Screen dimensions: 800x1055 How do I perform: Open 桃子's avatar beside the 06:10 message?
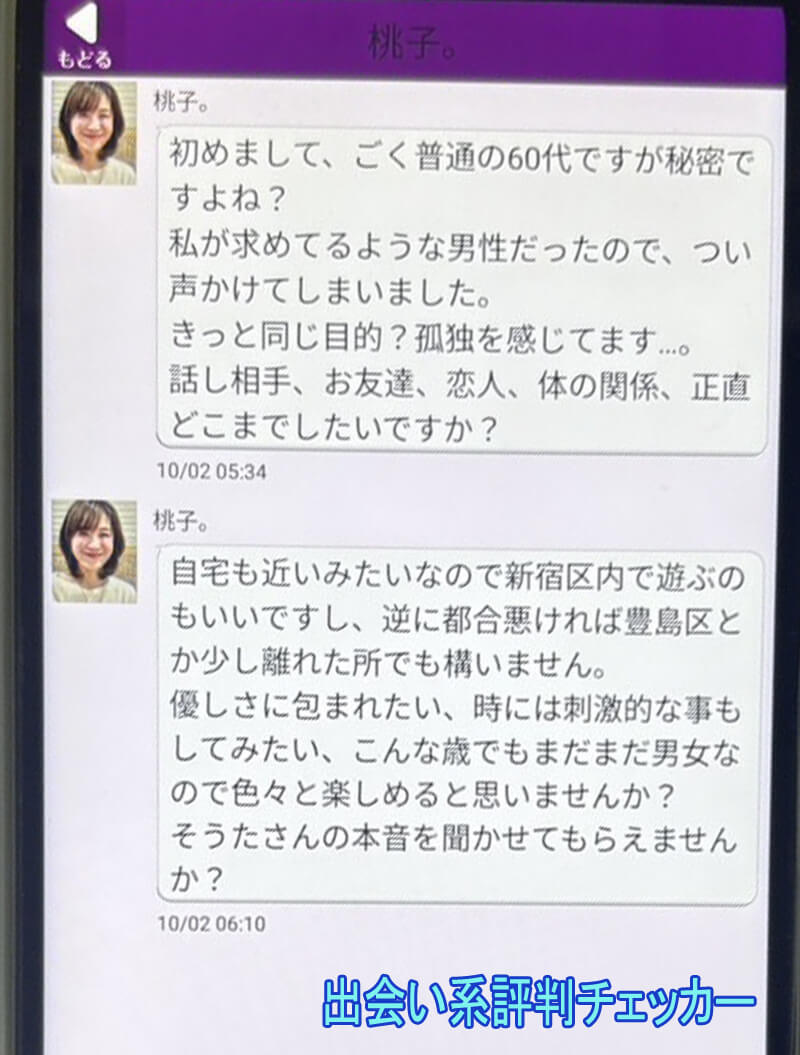coord(95,551)
